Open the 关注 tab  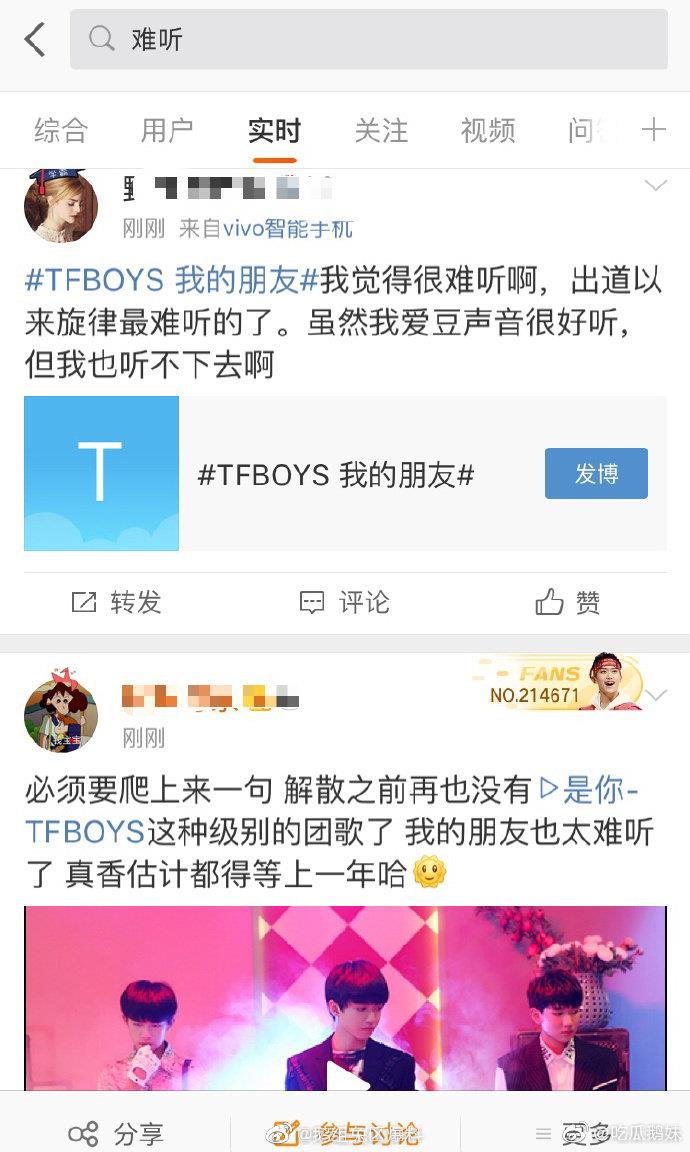click(x=381, y=130)
